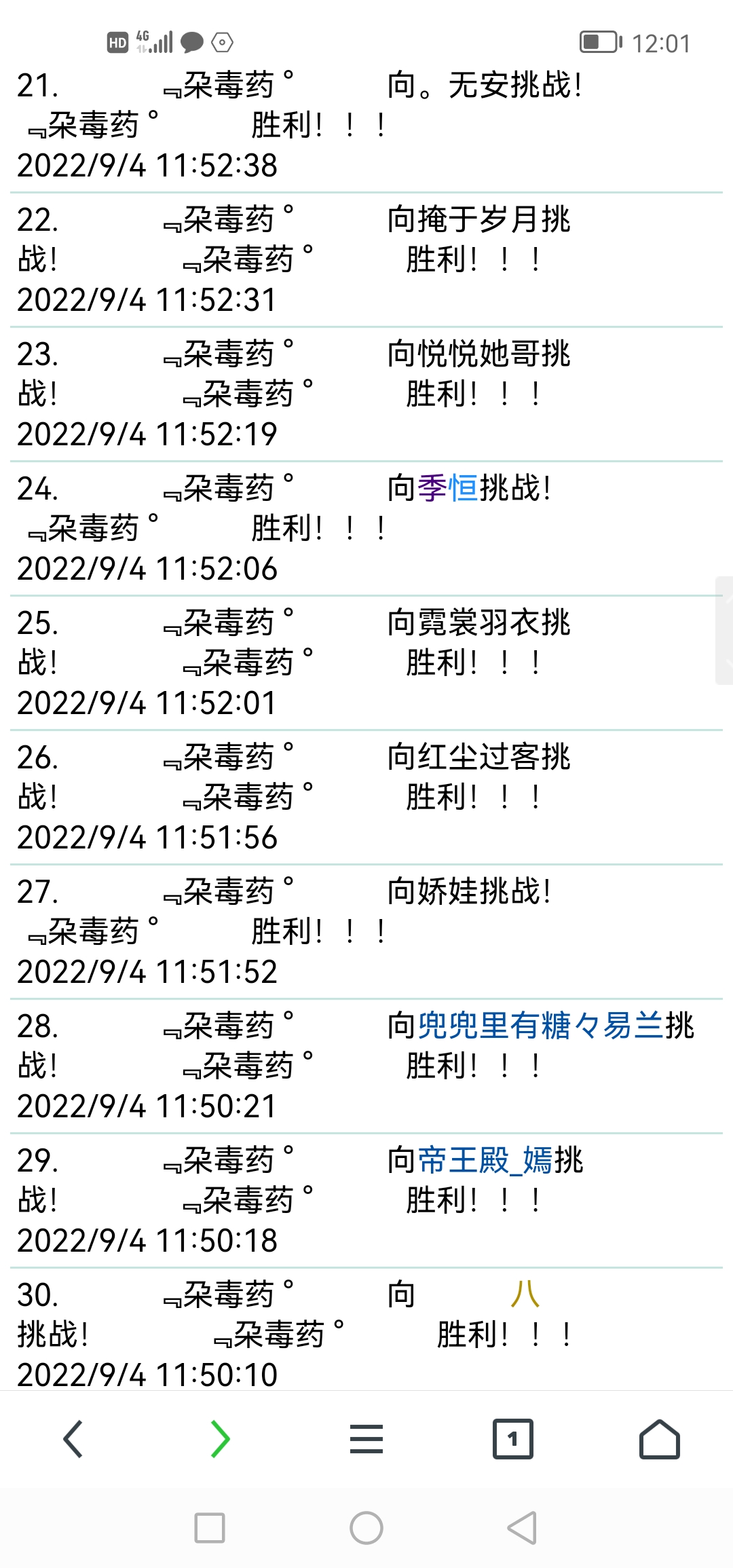Go back to the previous web page

73,1439
